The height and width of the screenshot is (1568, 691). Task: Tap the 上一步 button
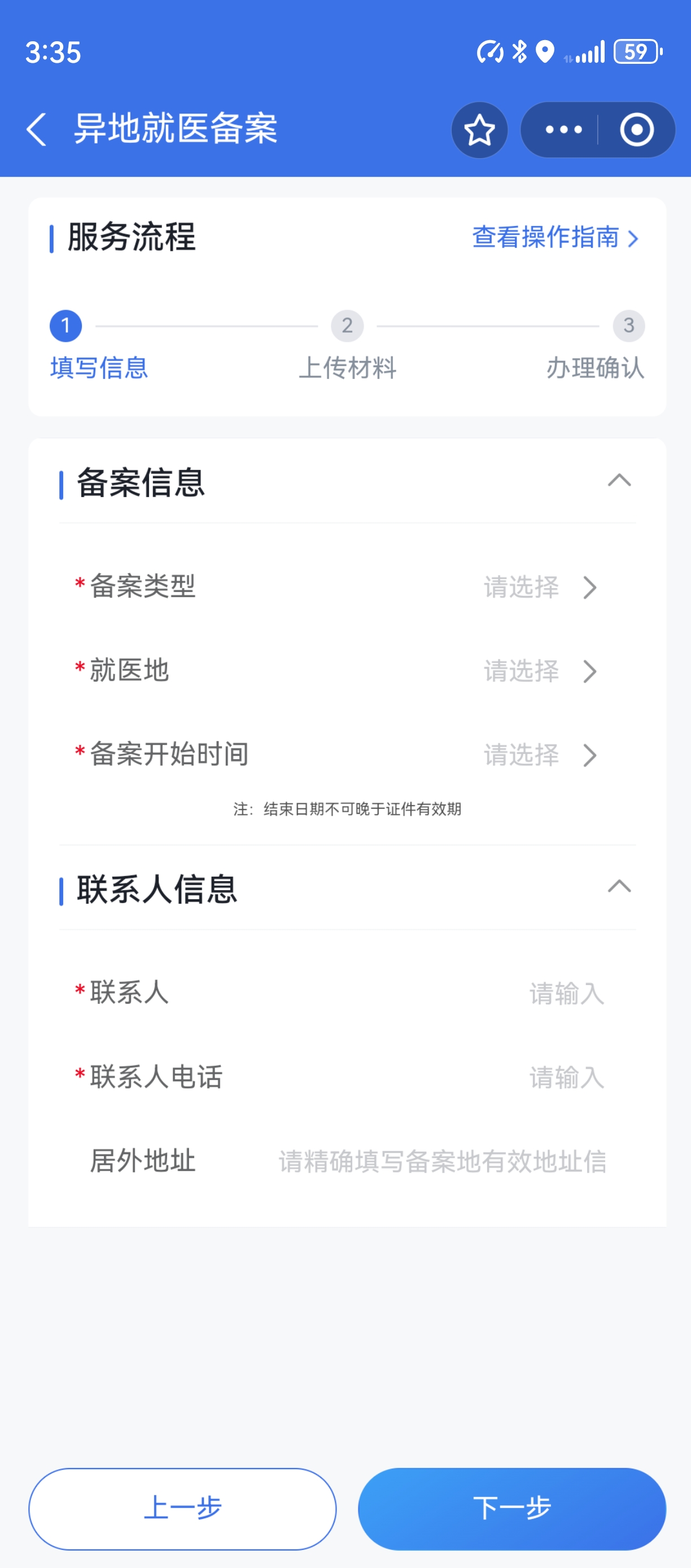click(182, 1508)
